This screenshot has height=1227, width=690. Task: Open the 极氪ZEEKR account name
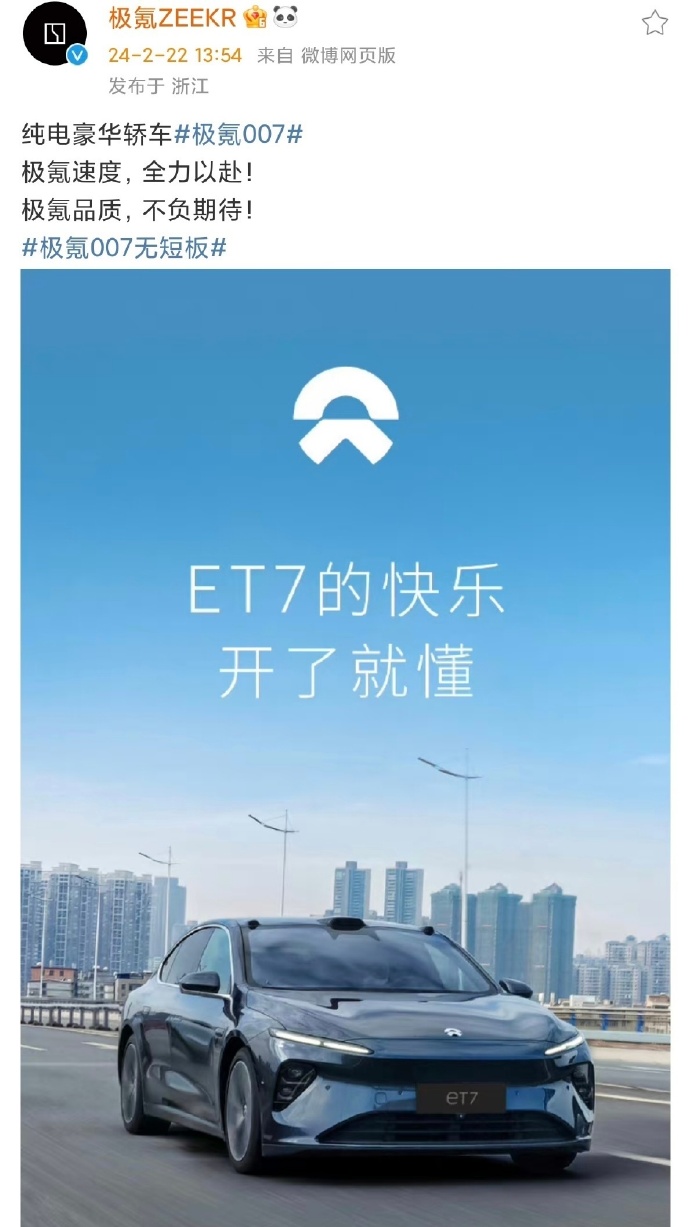(x=172, y=17)
